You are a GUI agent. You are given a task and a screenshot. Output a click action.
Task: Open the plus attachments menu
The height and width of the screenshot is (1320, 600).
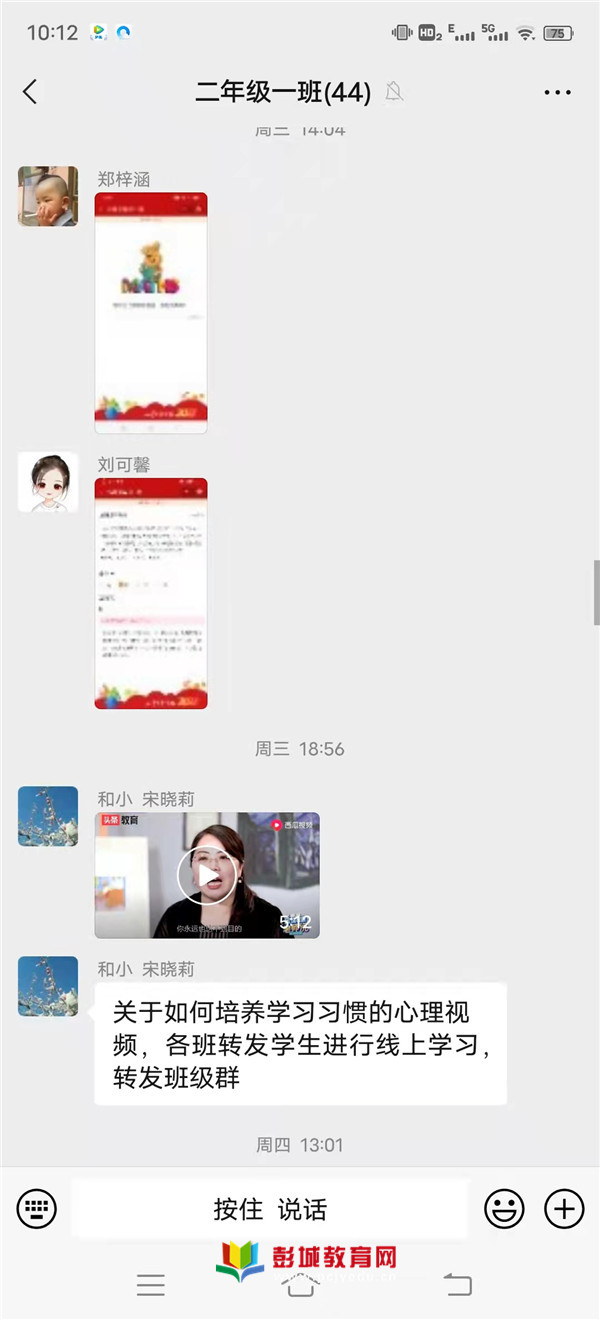coord(564,1209)
